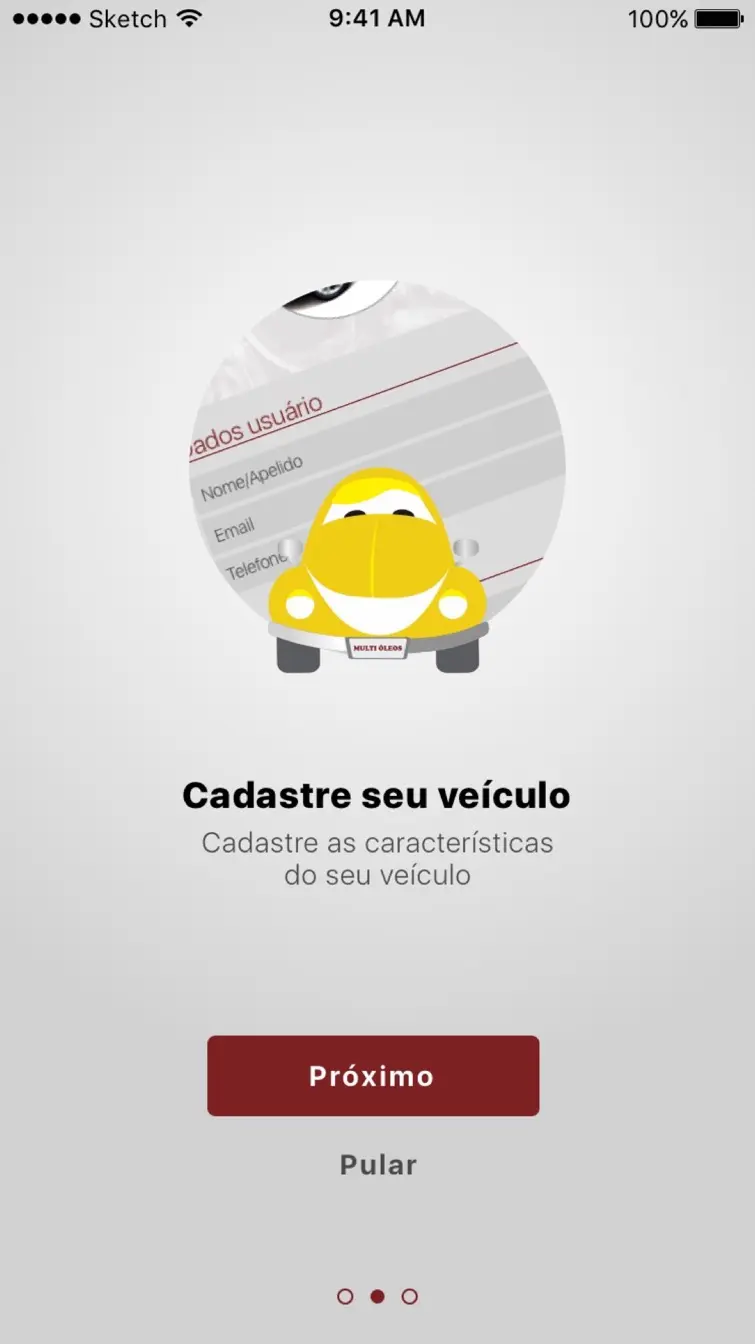Tap the Próximo button
The width and height of the screenshot is (755, 1344).
tap(373, 1076)
